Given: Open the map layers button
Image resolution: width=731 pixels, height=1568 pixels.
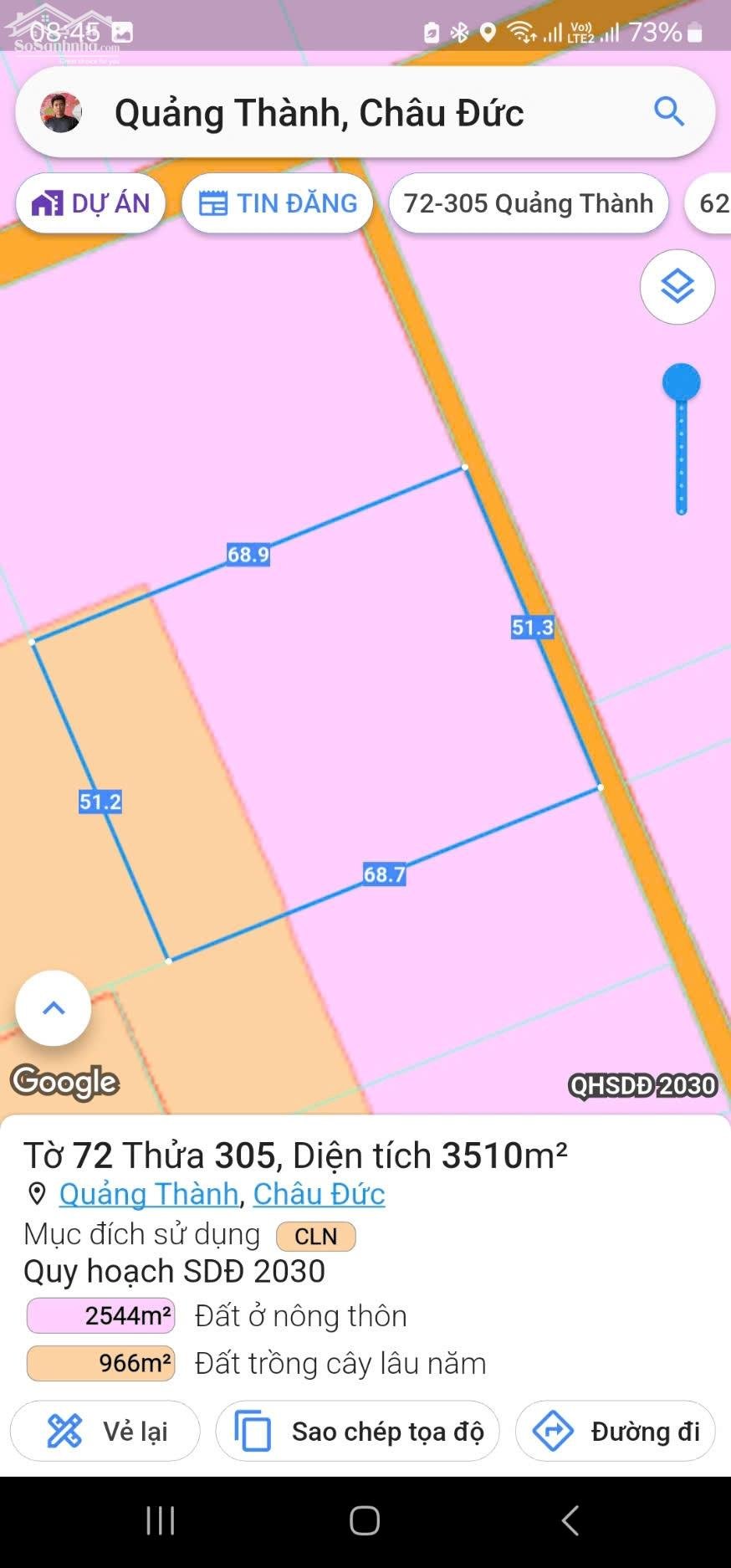Looking at the screenshot, I should pos(677,287).
